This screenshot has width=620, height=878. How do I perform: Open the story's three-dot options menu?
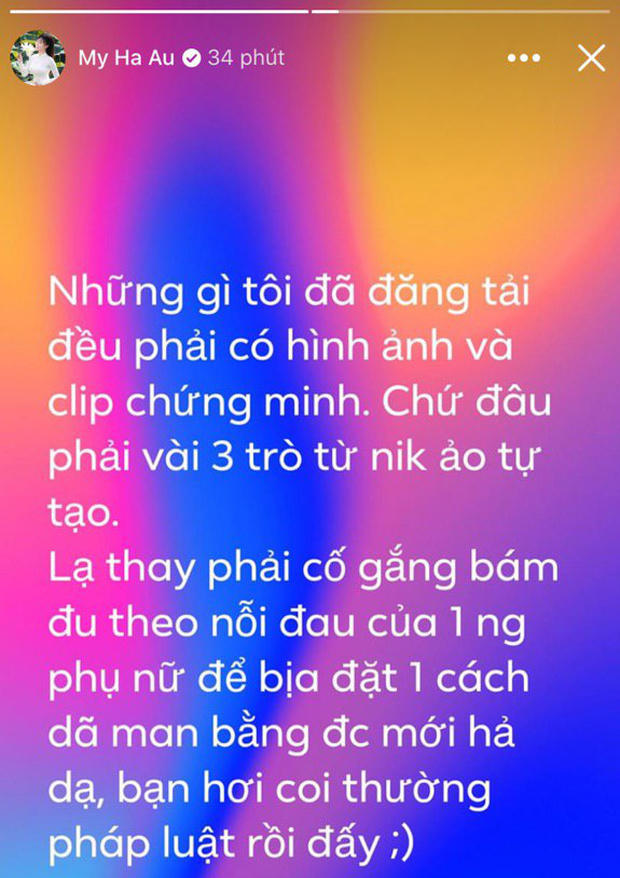524,58
